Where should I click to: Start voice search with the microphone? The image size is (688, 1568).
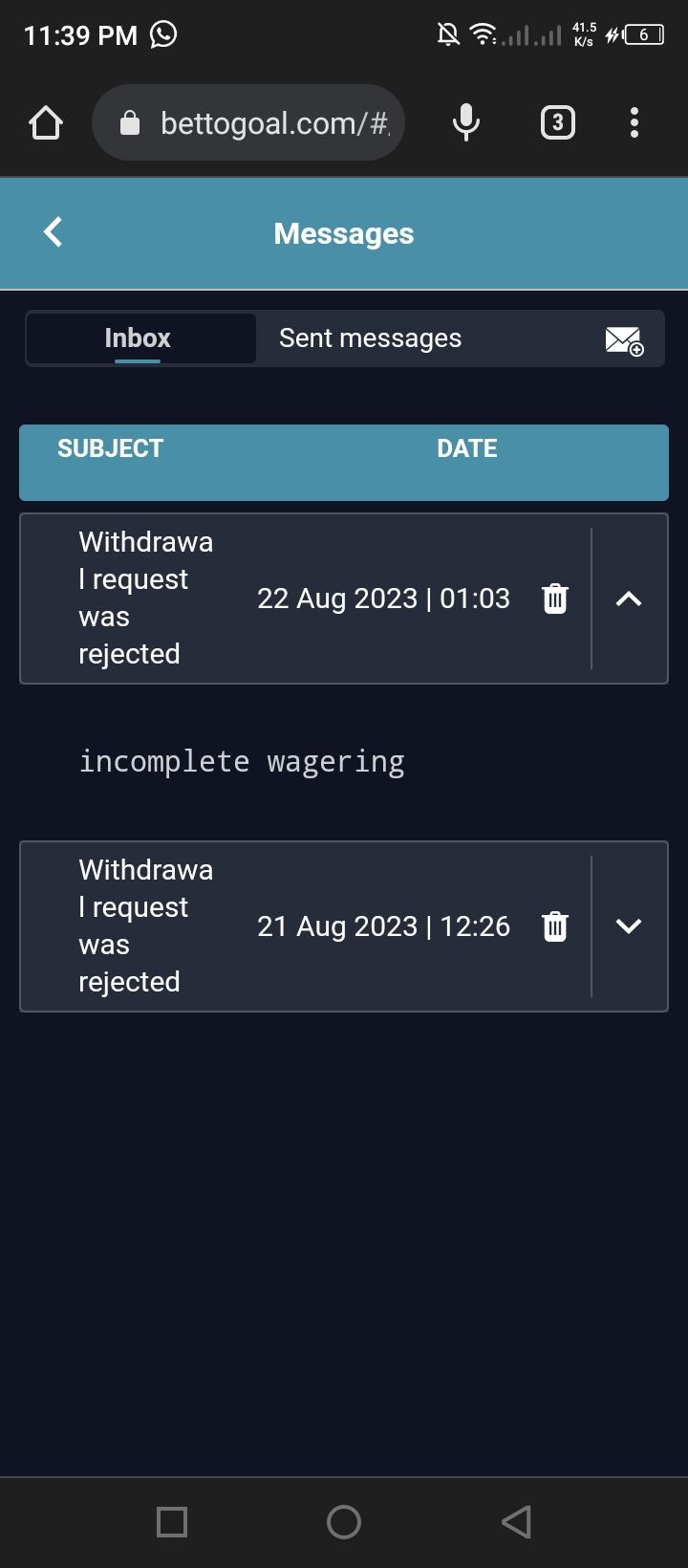click(466, 122)
